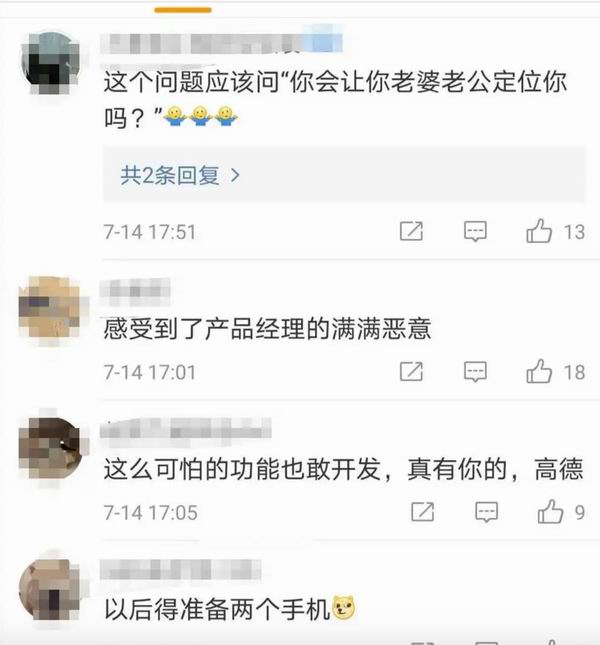Viewport: 600px width, 645px height.
Task: Reply to the 产品经理的满满恶意 comment
Action: pos(475,372)
